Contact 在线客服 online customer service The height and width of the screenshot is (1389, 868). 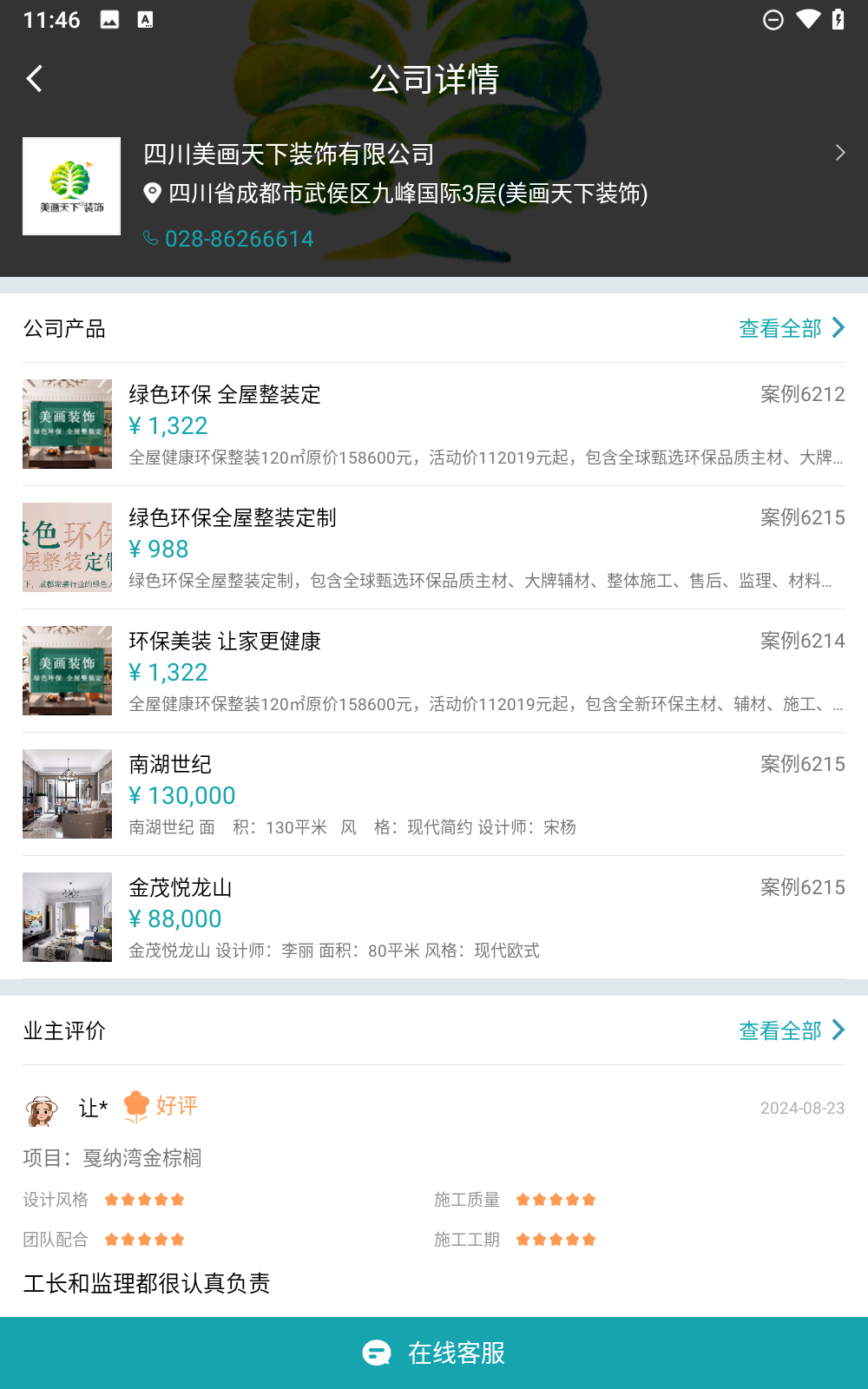tap(434, 1353)
